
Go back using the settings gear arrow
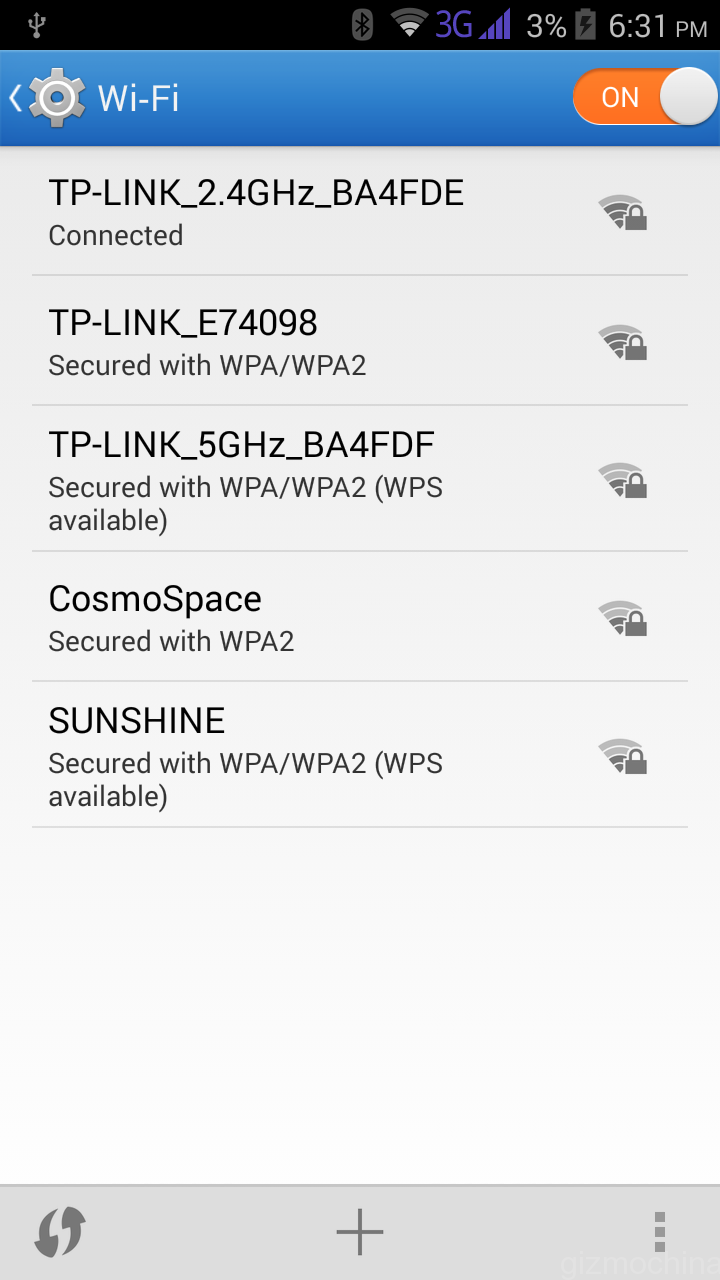(x=45, y=98)
